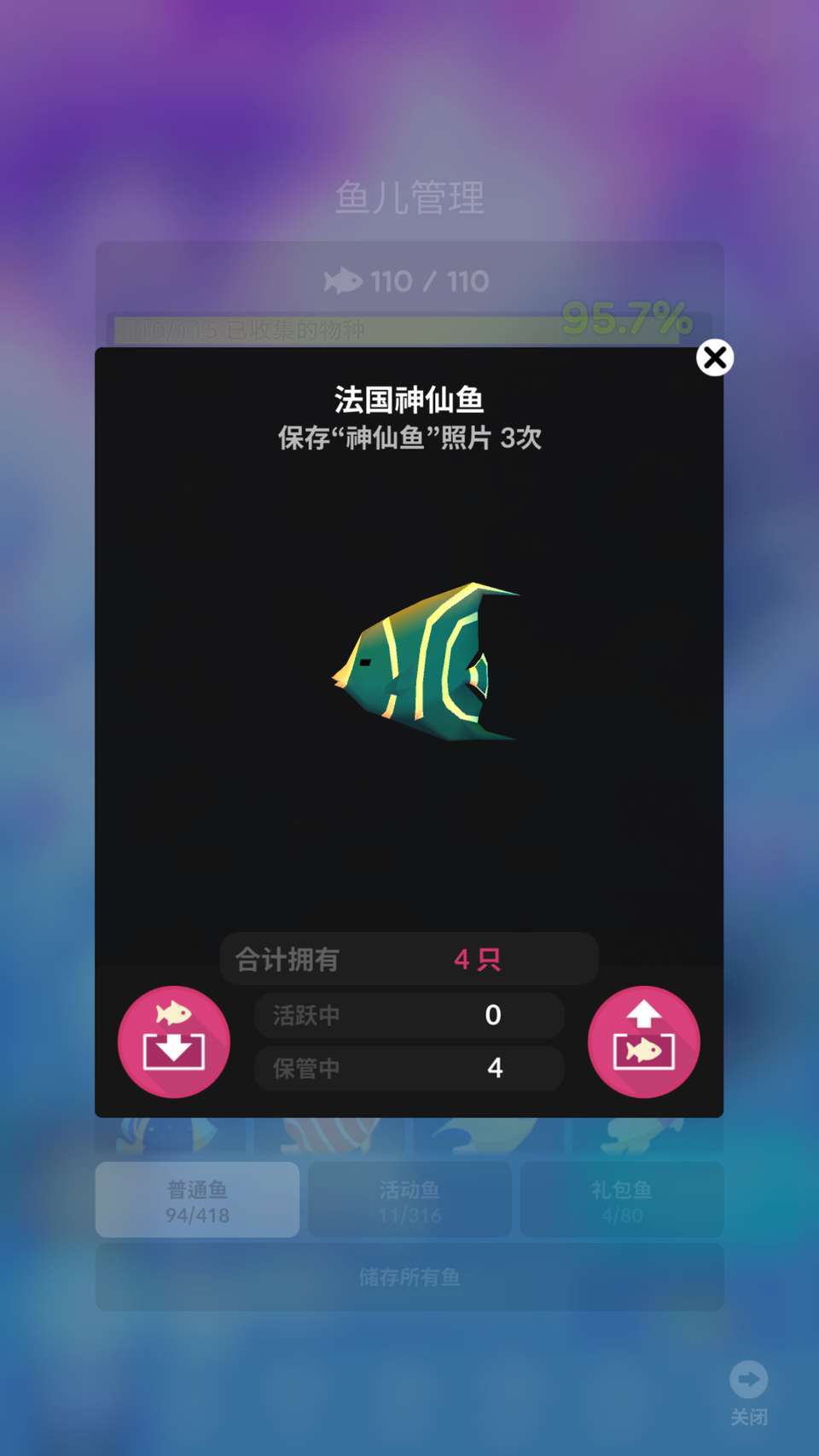819x1456 pixels.
Task: Tap the pink activate fish icon
Action: (x=644, y=1041)
